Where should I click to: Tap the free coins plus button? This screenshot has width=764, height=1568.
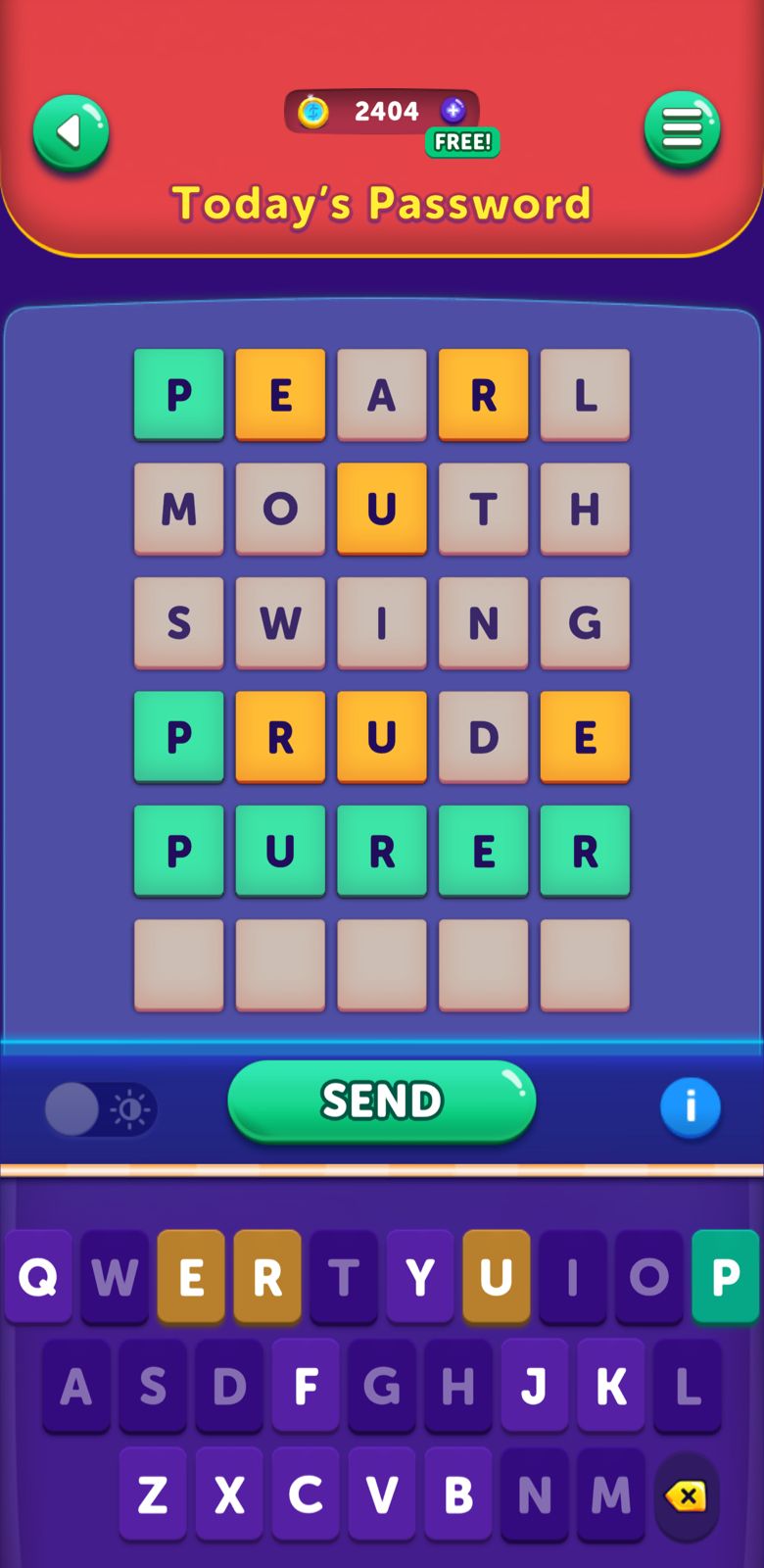tap(453, 110)
